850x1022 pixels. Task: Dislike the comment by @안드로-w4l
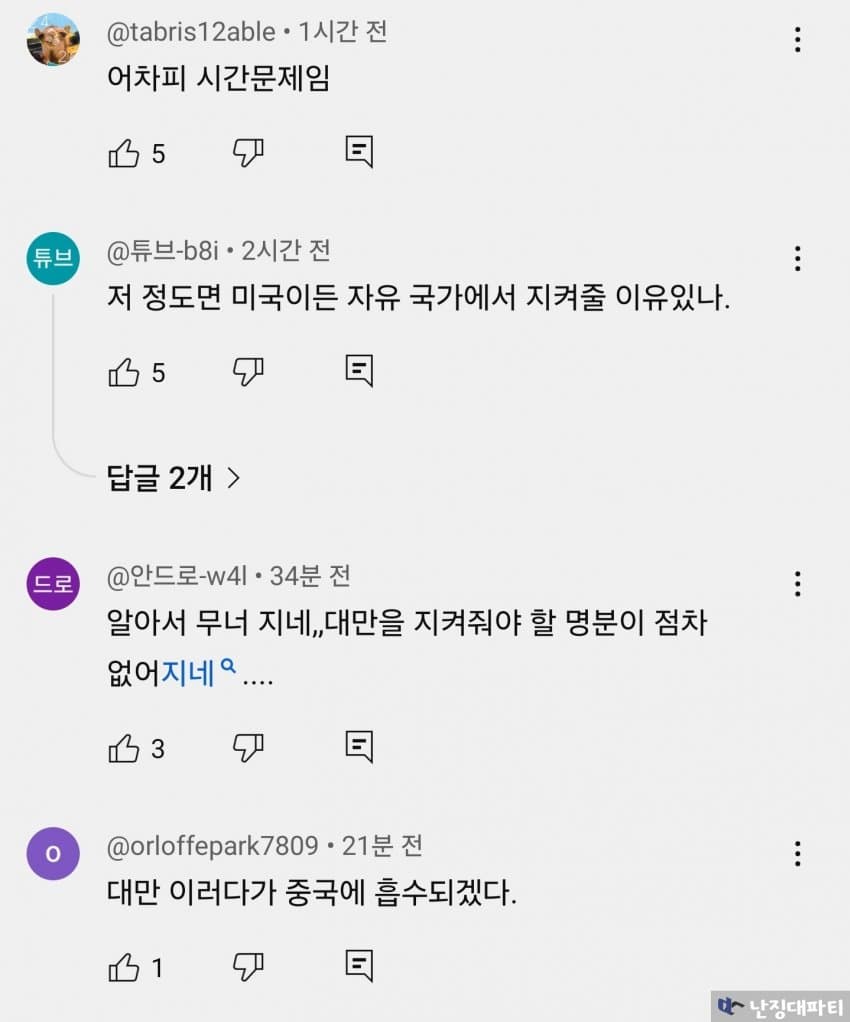click(x=247, y=747)
